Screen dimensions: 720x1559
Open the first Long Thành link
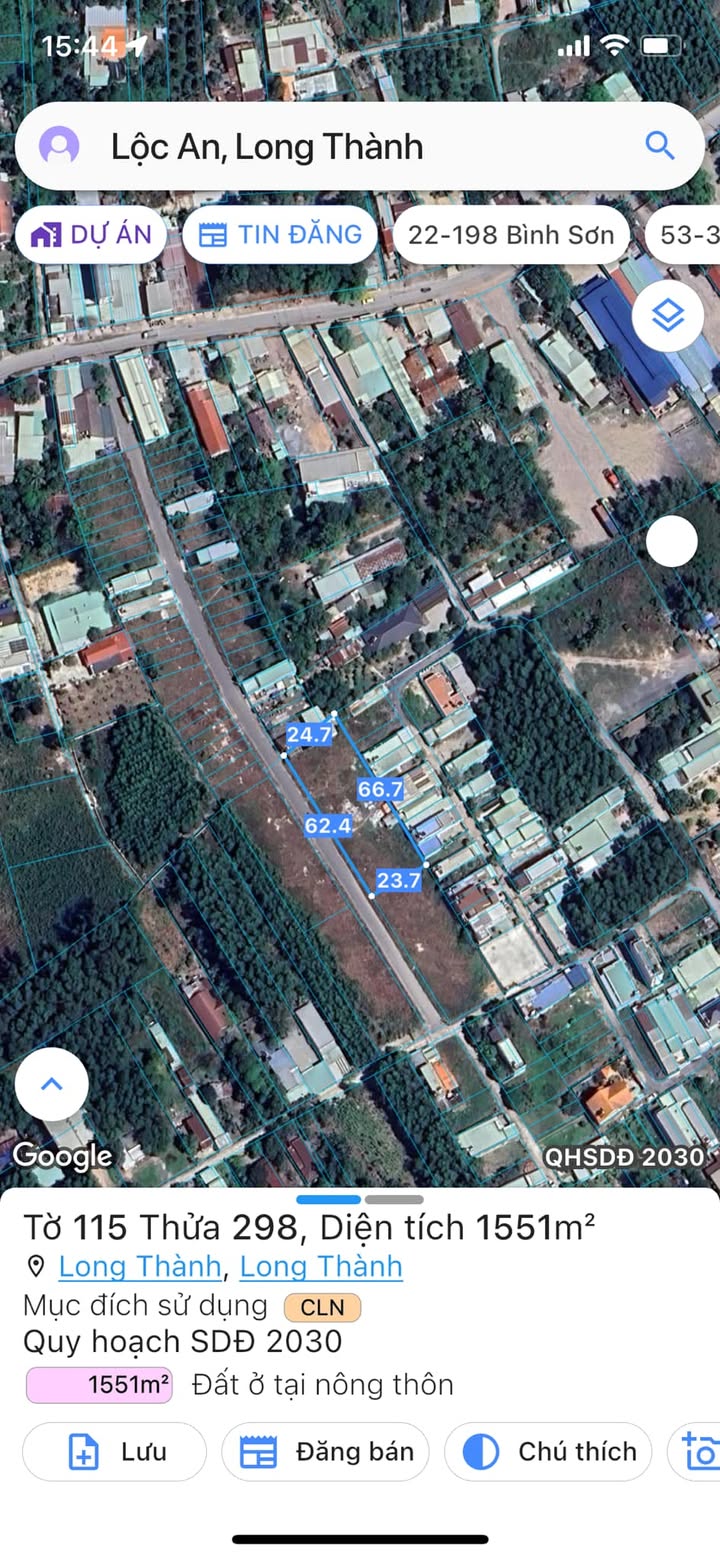pos(140,1266)
